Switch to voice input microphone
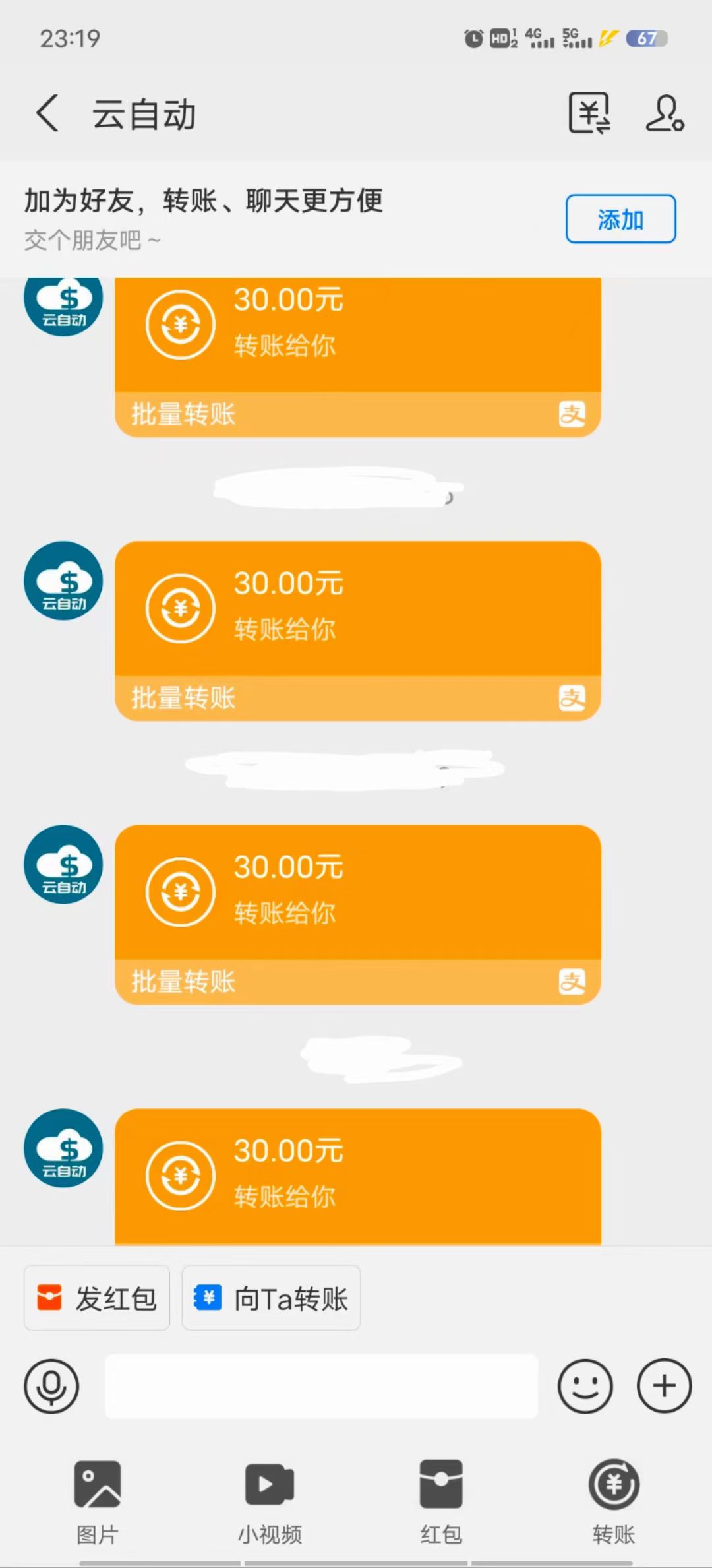 click(51, 1386)
